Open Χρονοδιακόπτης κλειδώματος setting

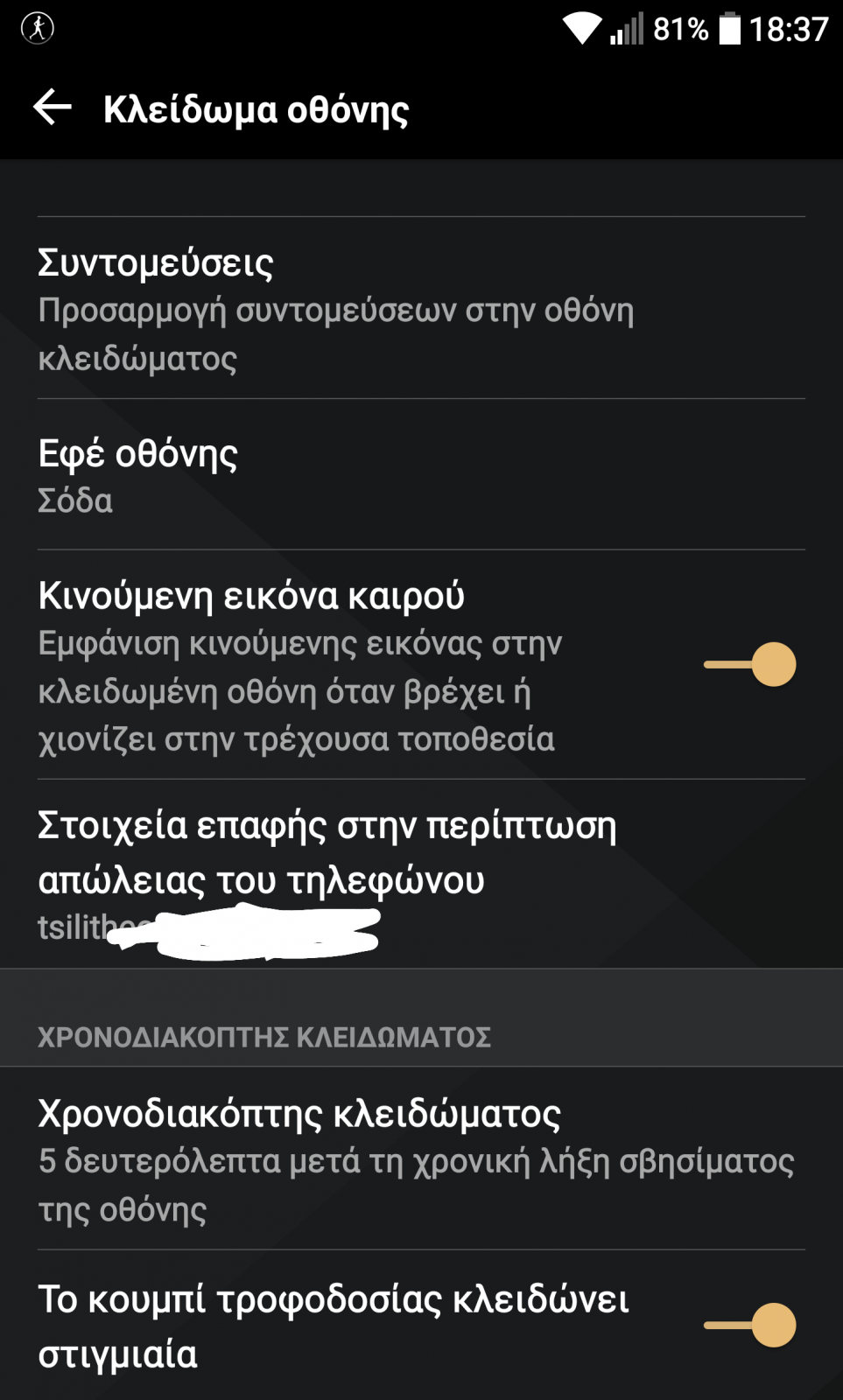[421, 1158]
